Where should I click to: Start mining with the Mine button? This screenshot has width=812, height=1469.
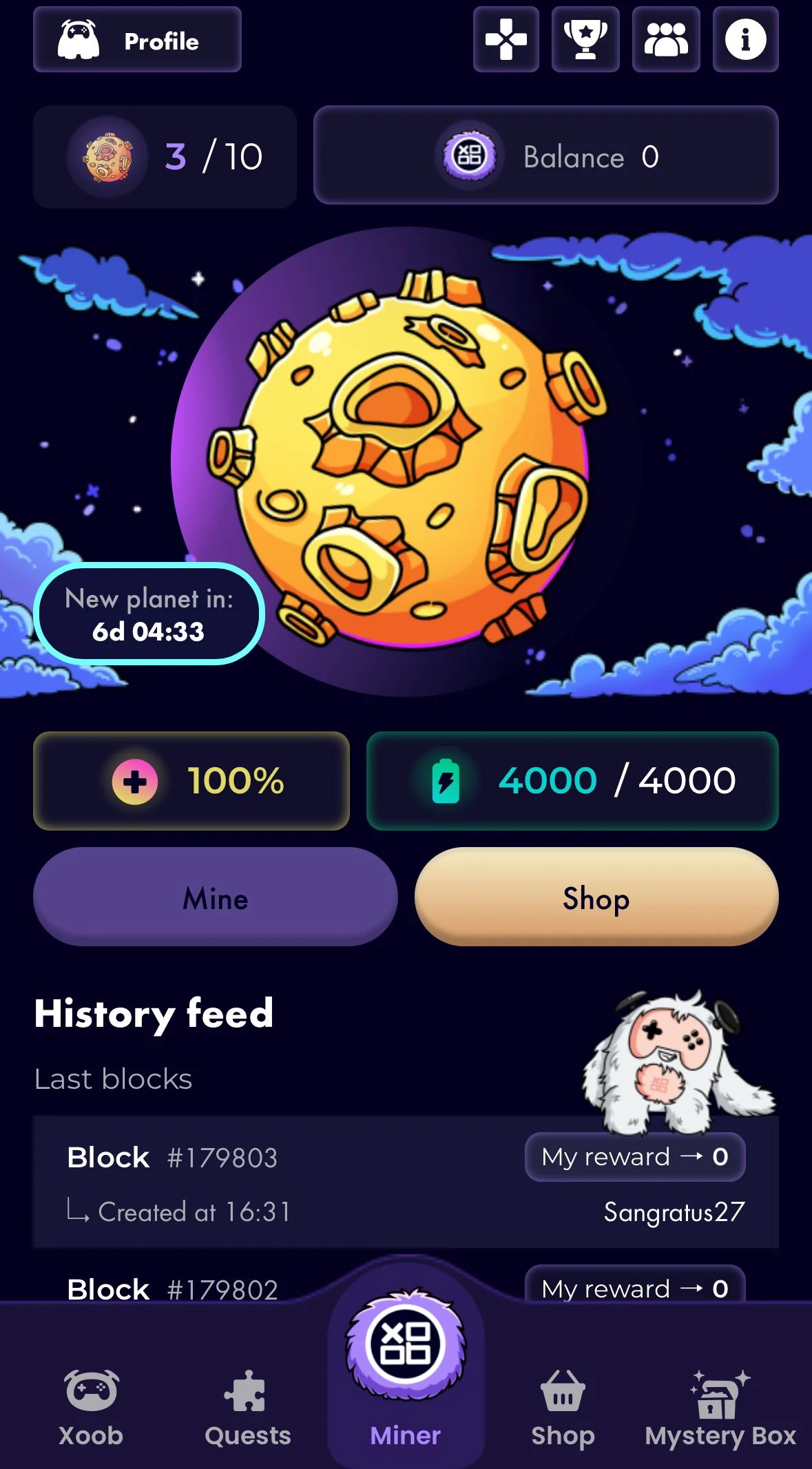pos(216,897)
